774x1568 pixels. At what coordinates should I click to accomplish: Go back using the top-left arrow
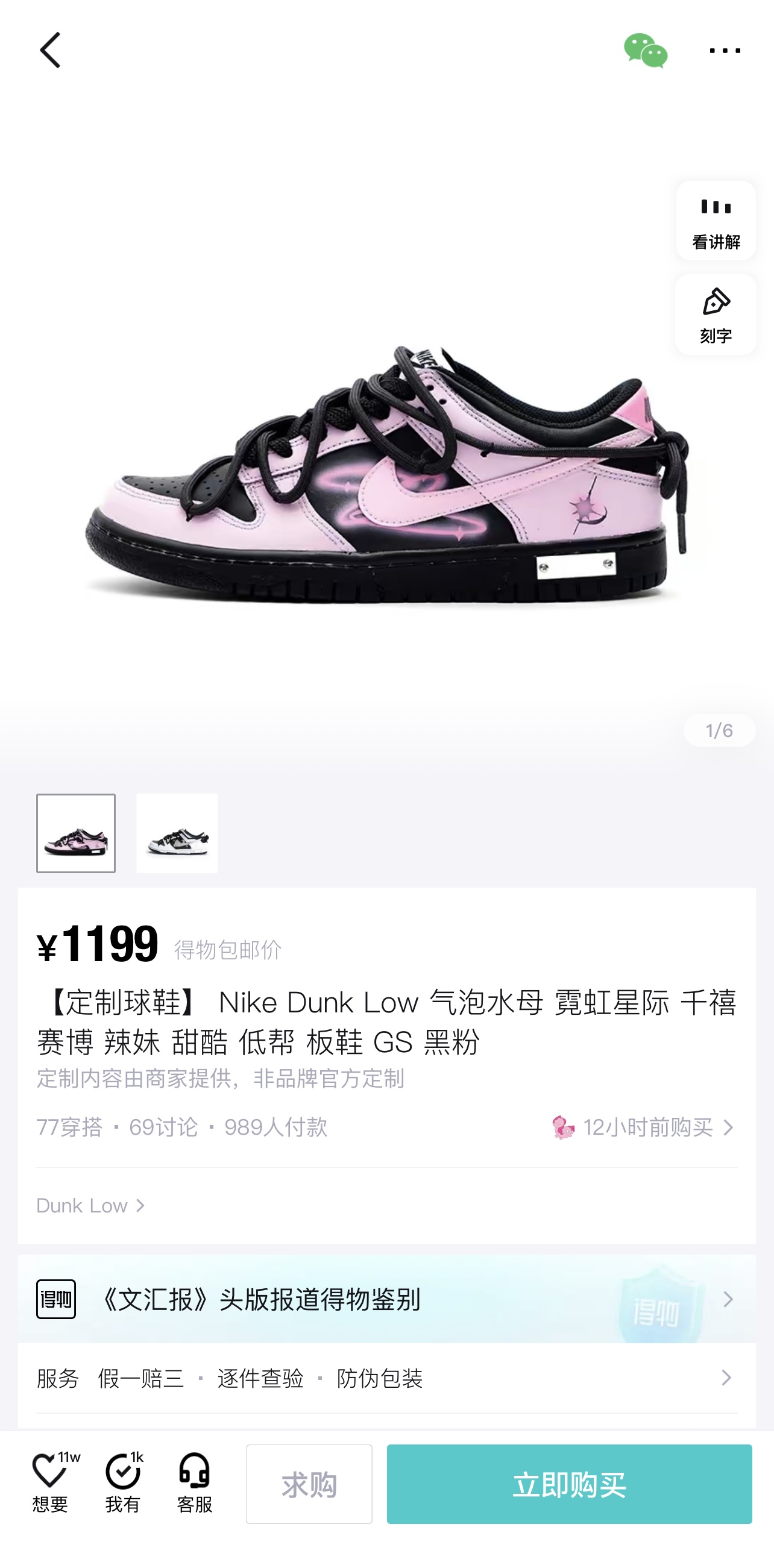tap(51, 51)
